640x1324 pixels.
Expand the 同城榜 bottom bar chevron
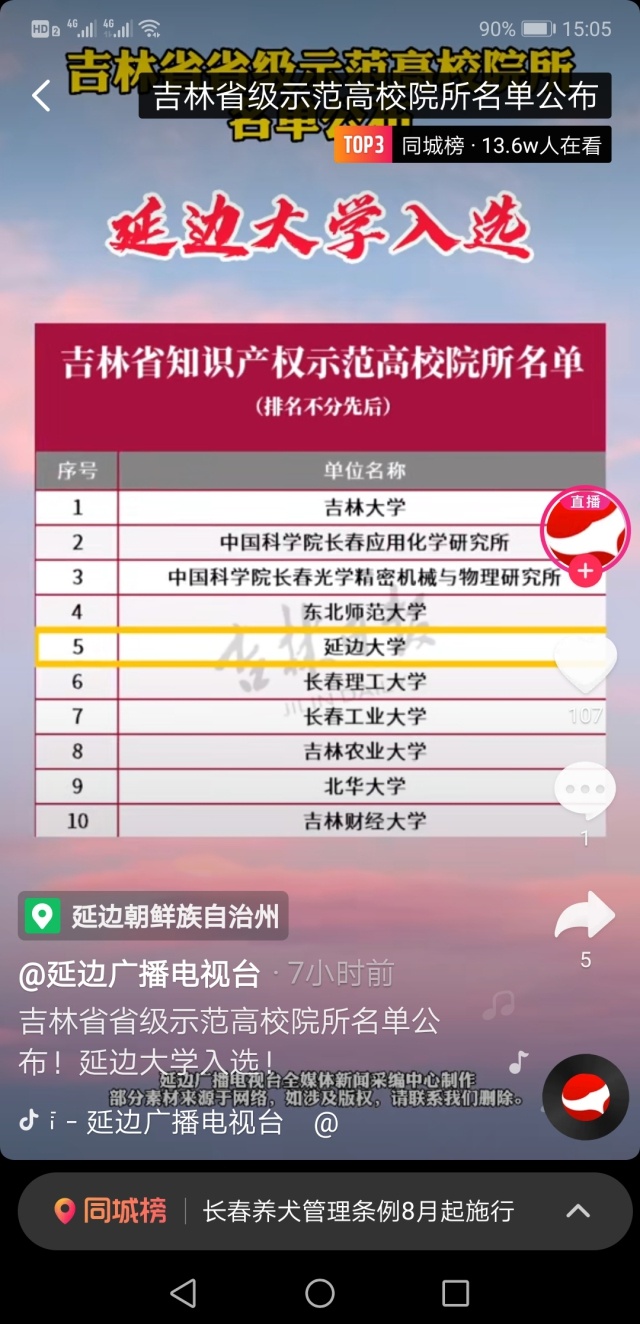578,1211
